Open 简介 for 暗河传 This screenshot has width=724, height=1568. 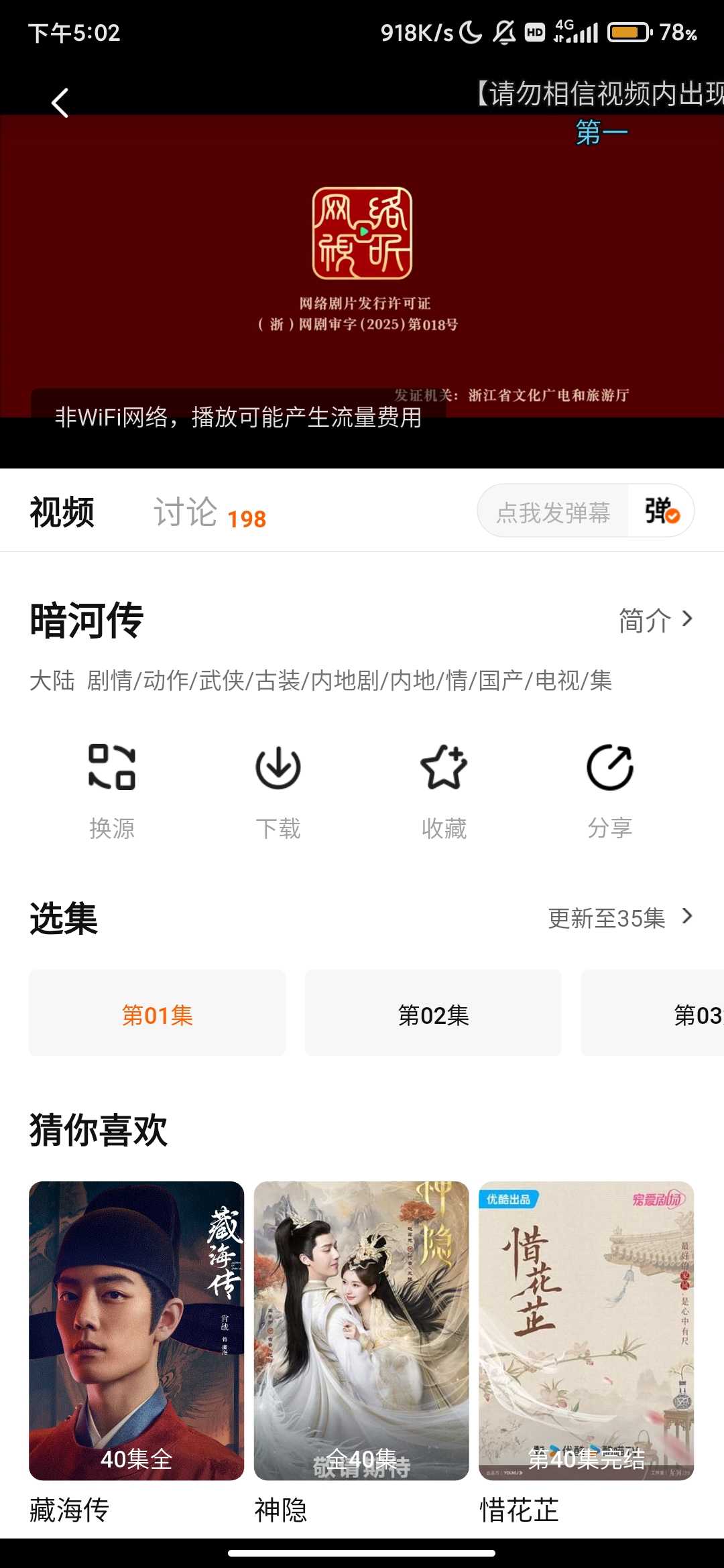tap(655, 620)
